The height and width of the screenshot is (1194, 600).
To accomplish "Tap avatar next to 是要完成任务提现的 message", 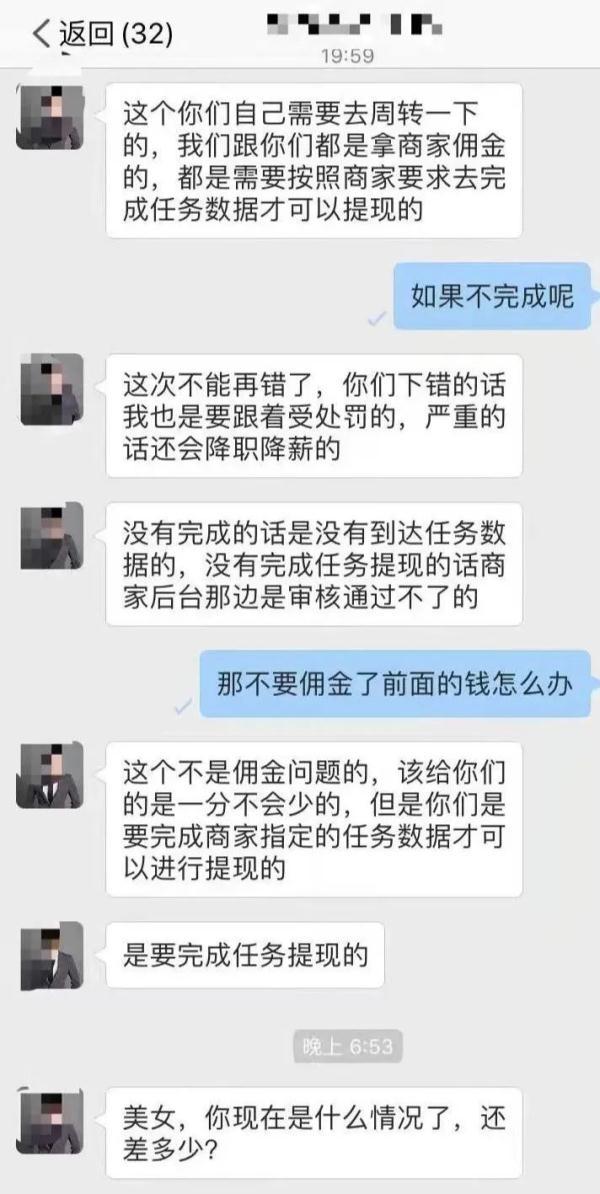I will pyautogui.click(x=51, y=957).
